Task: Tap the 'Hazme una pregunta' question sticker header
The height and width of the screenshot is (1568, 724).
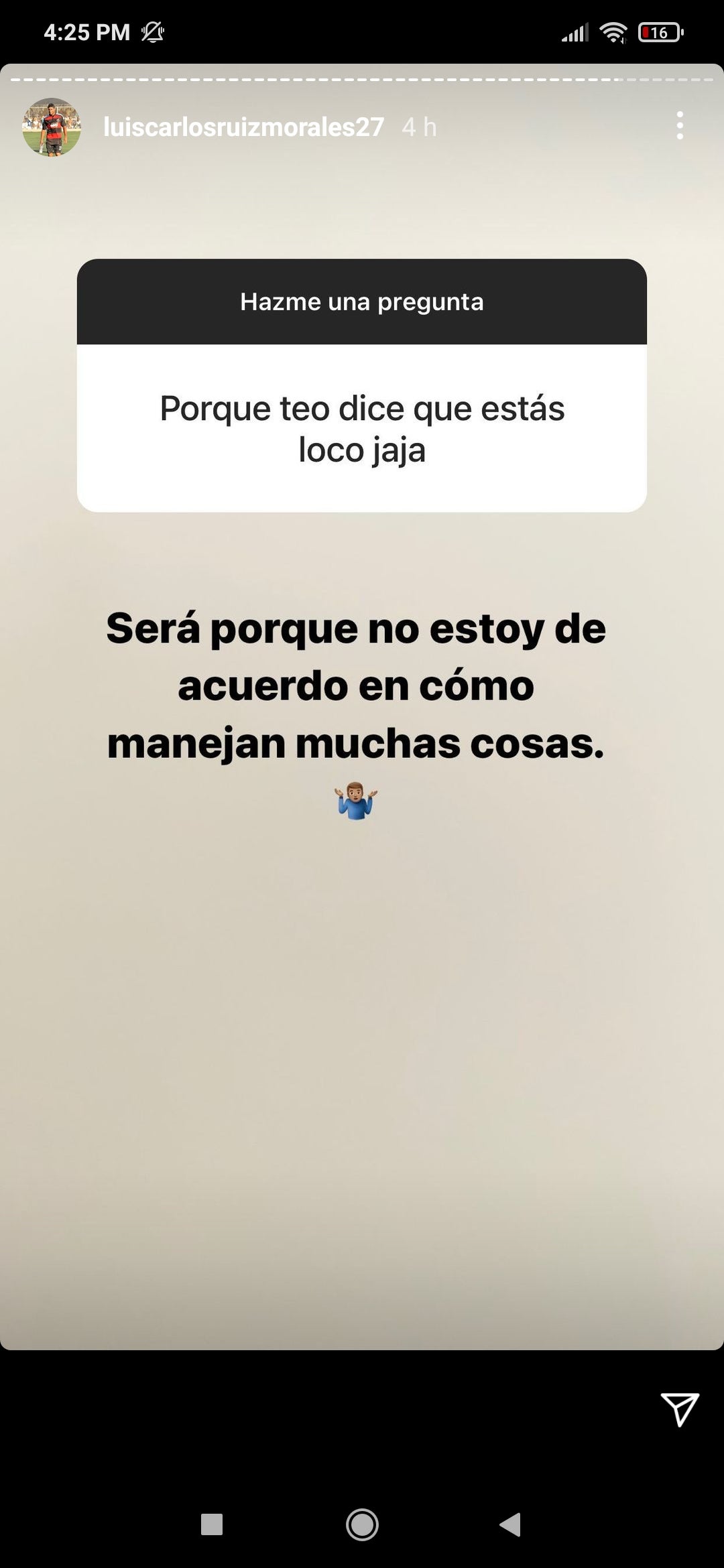Action: point(361,302)
